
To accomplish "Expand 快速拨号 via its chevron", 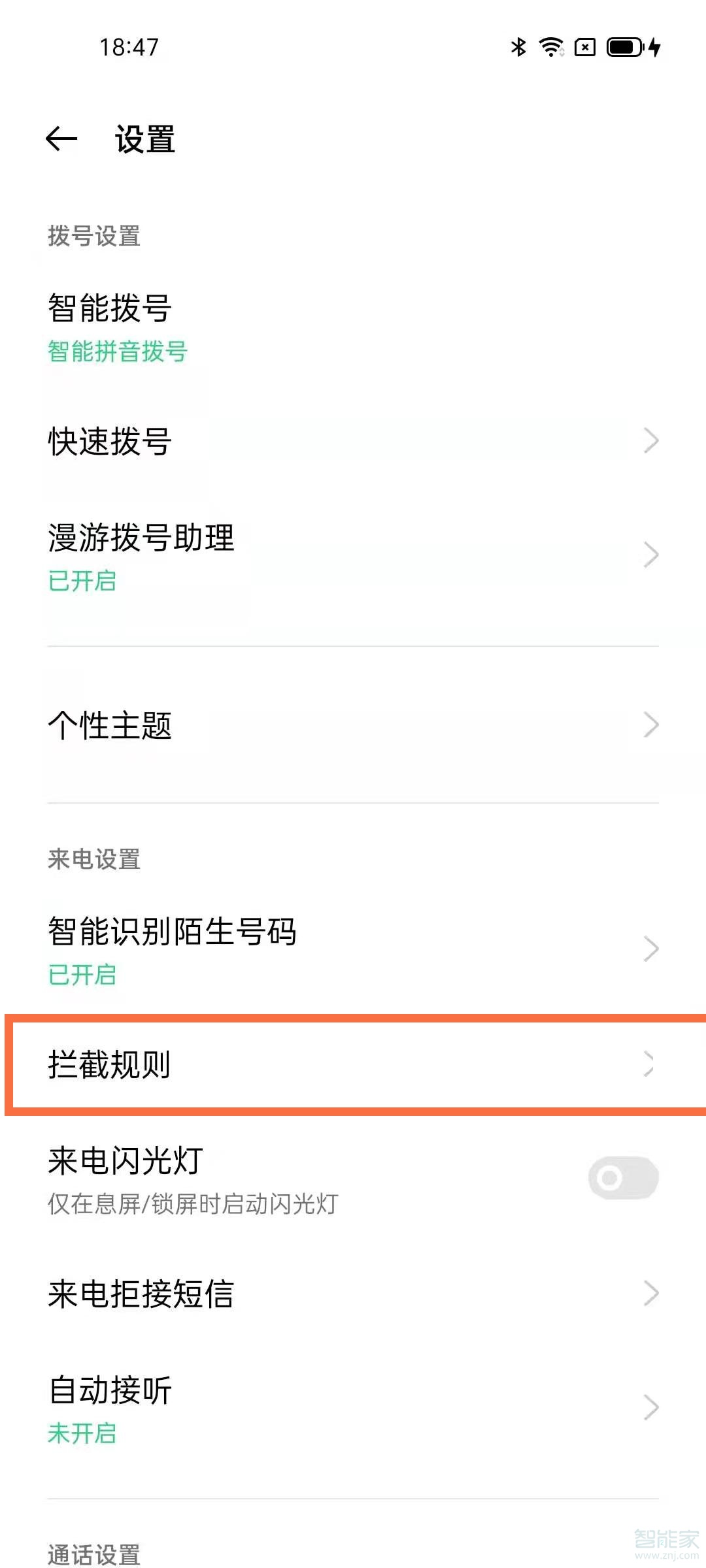I will [651, 440].
